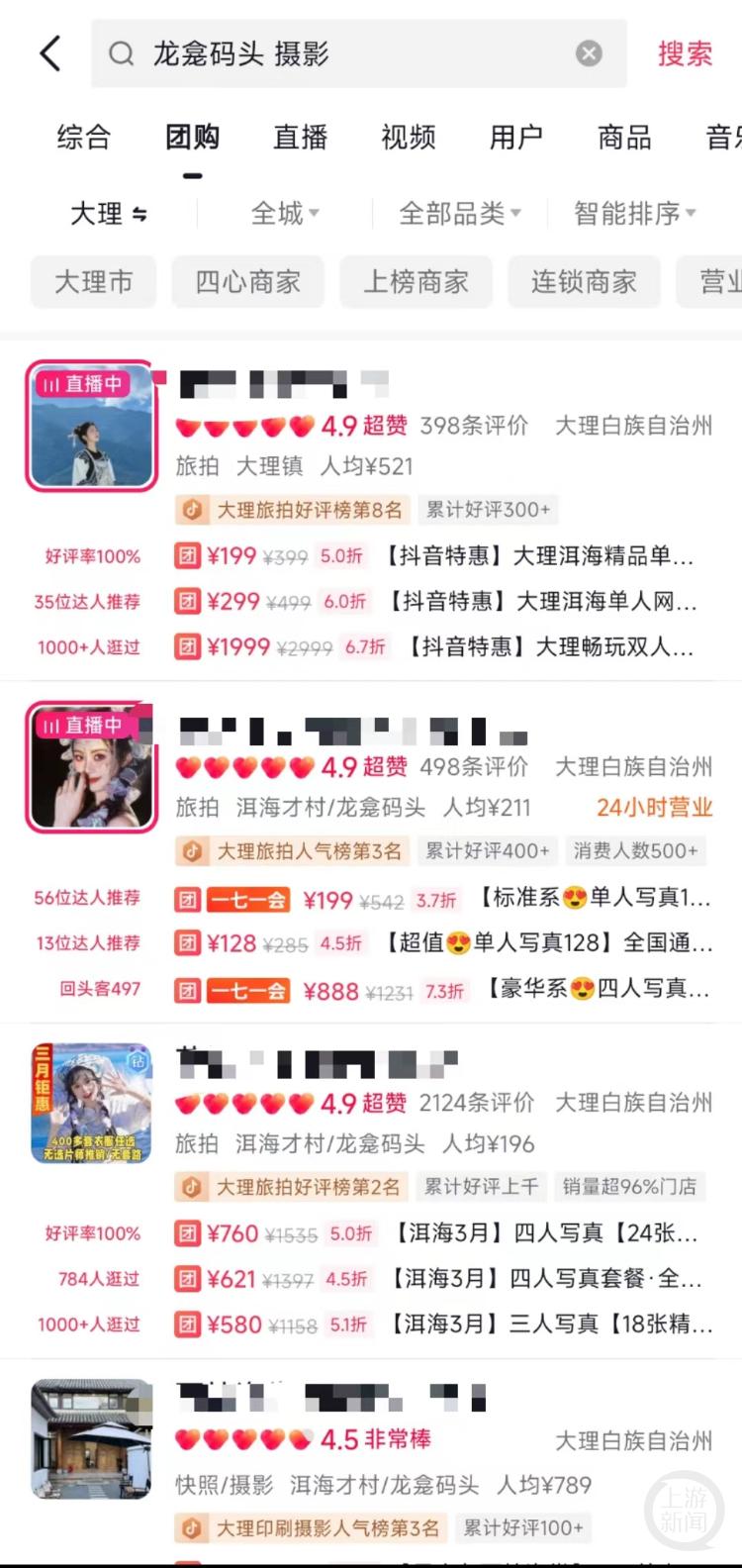This screenshot has height=1568, width=742.
Task: Open the ¥760 洱海3月四人写真 deal
Action: (x=435, y=1233)
